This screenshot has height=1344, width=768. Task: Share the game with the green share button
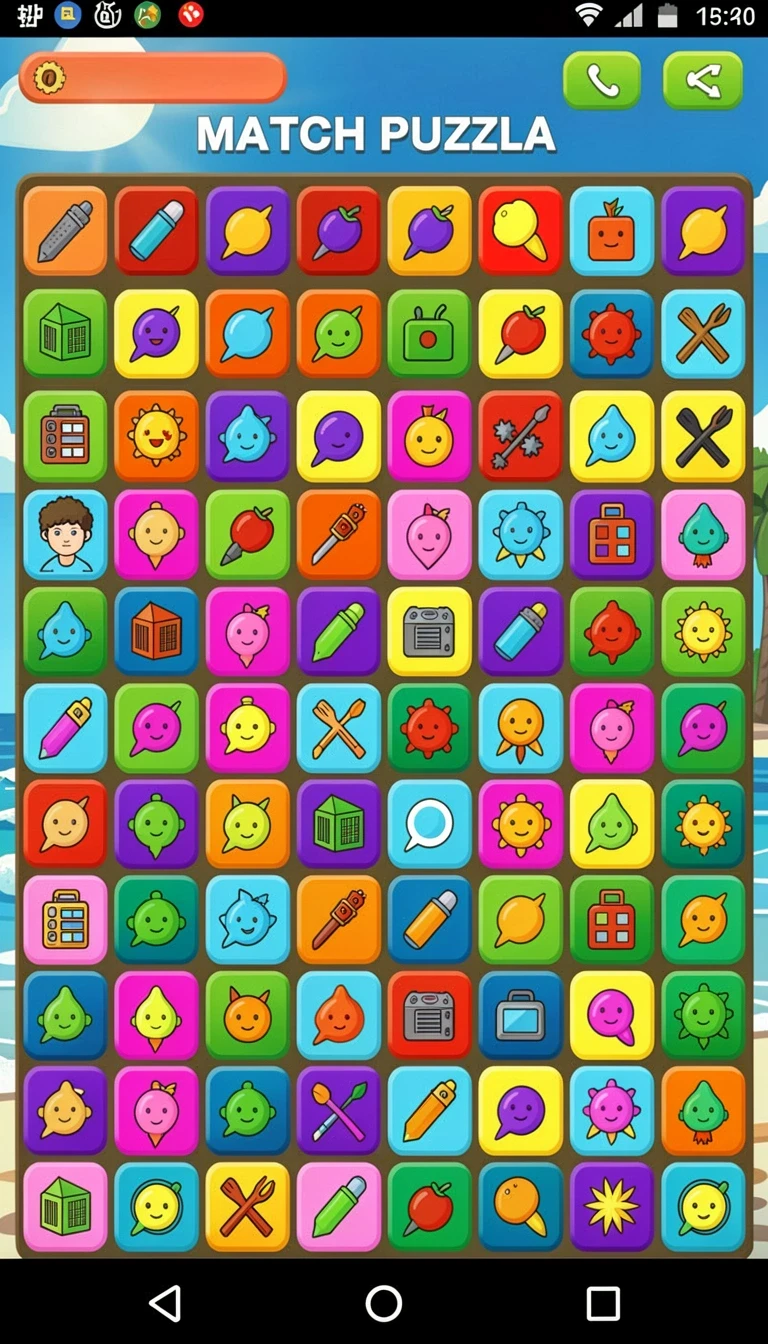click(x=703, y=80)
